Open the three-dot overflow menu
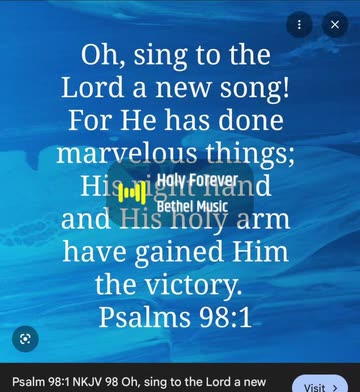The height and width of the screenshot is (392, 360). [x=299, y=25]
